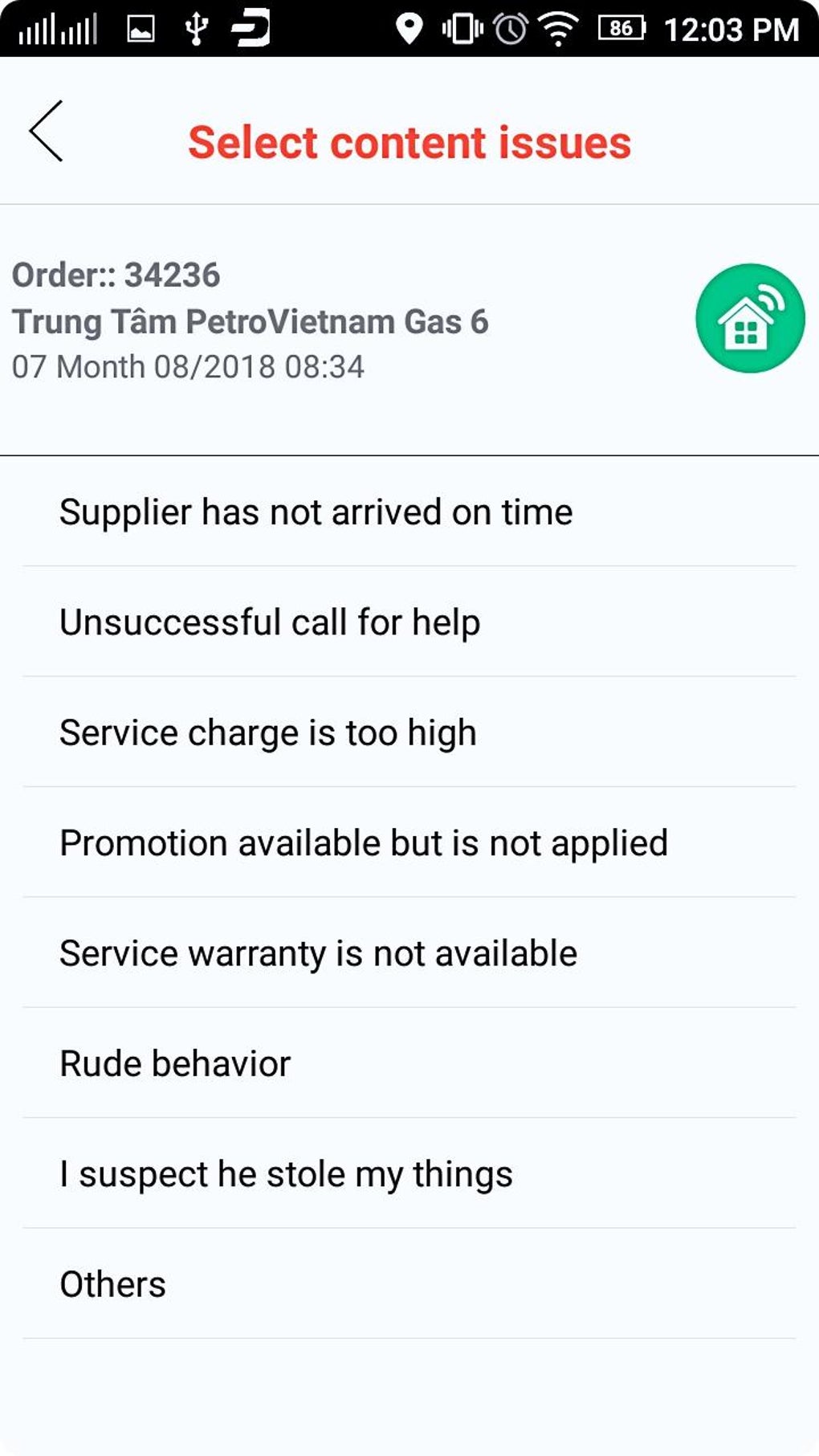Pick "Promotion available but is not applied"

364,843
